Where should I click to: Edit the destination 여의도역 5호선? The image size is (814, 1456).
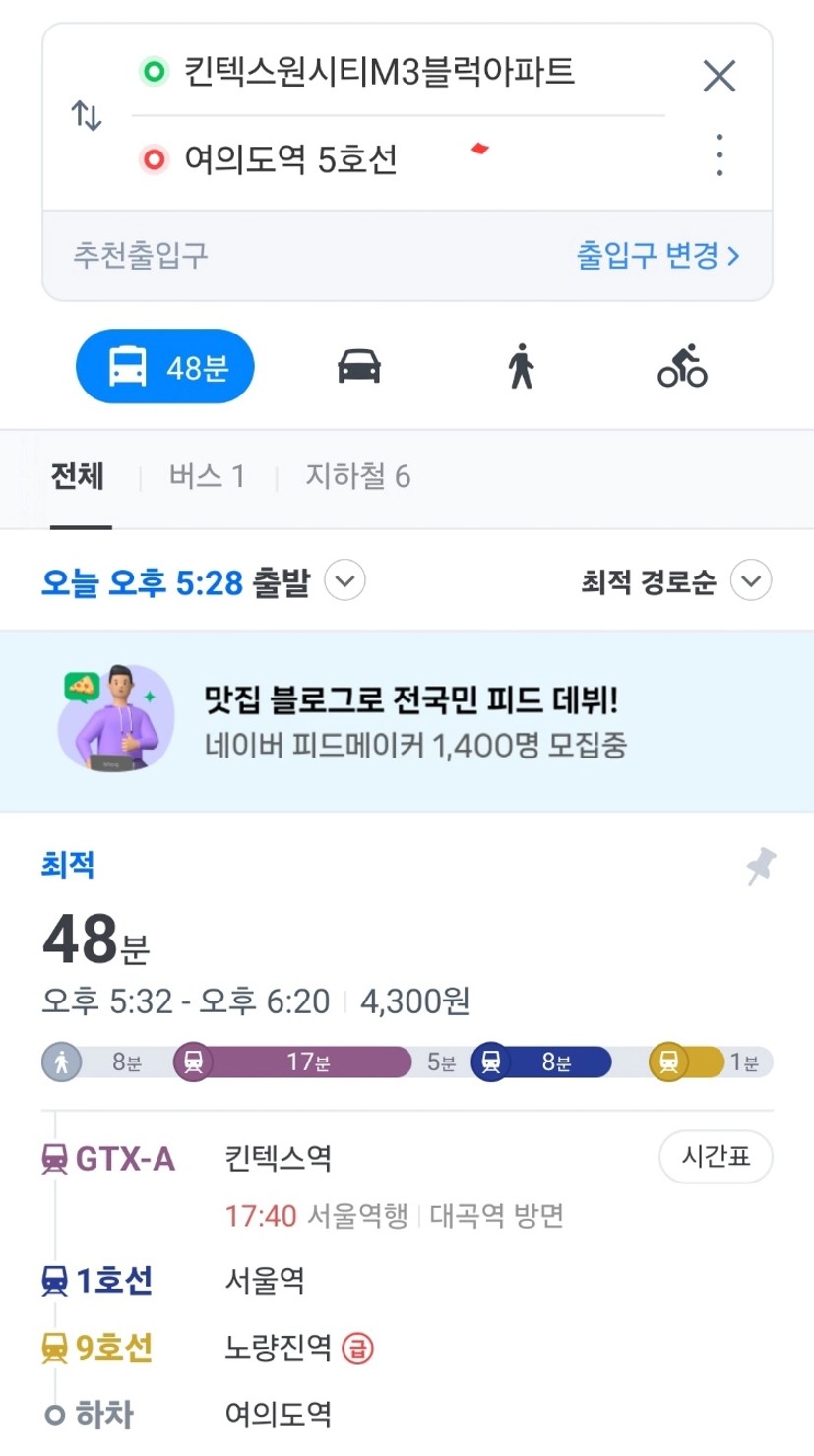[x=398, y=159]
